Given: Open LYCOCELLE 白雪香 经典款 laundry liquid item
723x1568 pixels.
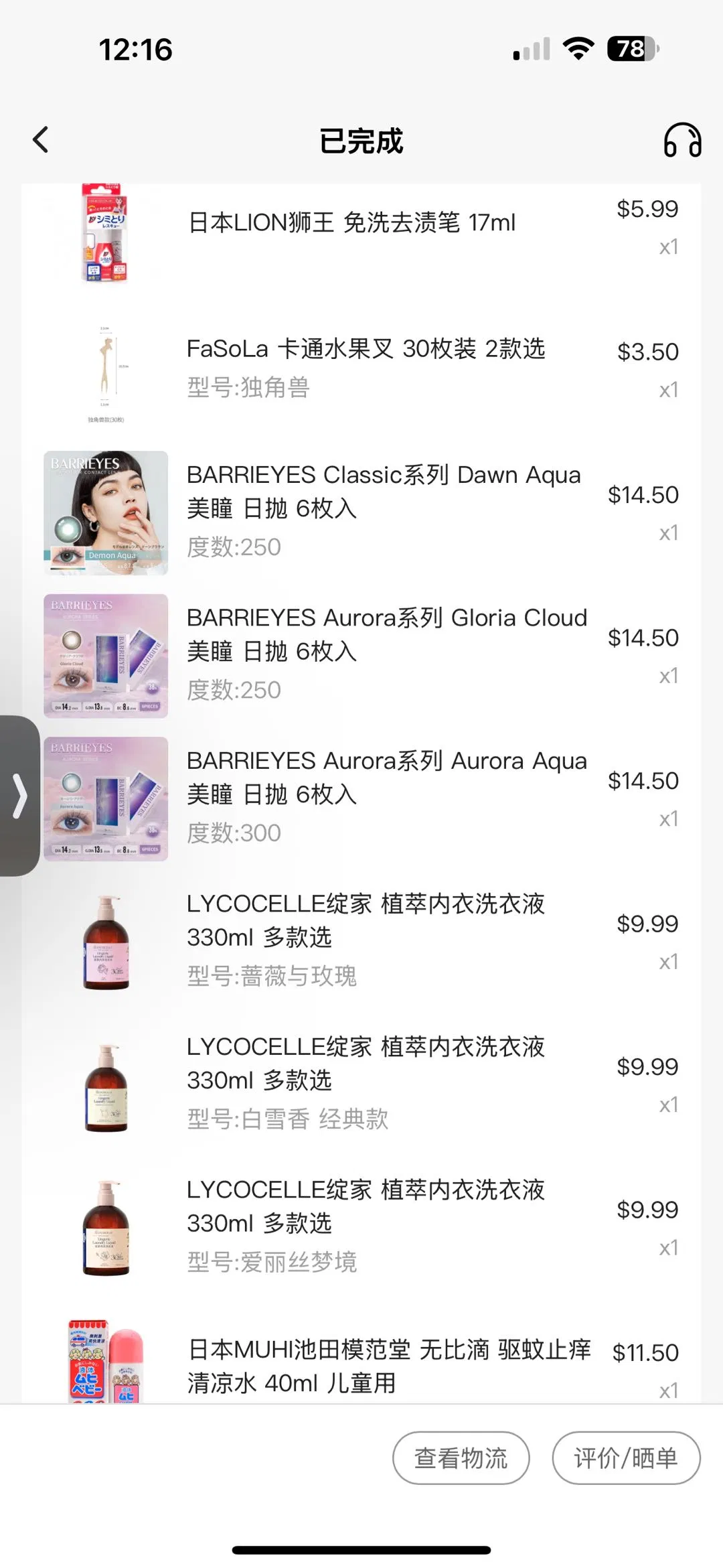Looking at the screenshot, I should (366, 1063).
